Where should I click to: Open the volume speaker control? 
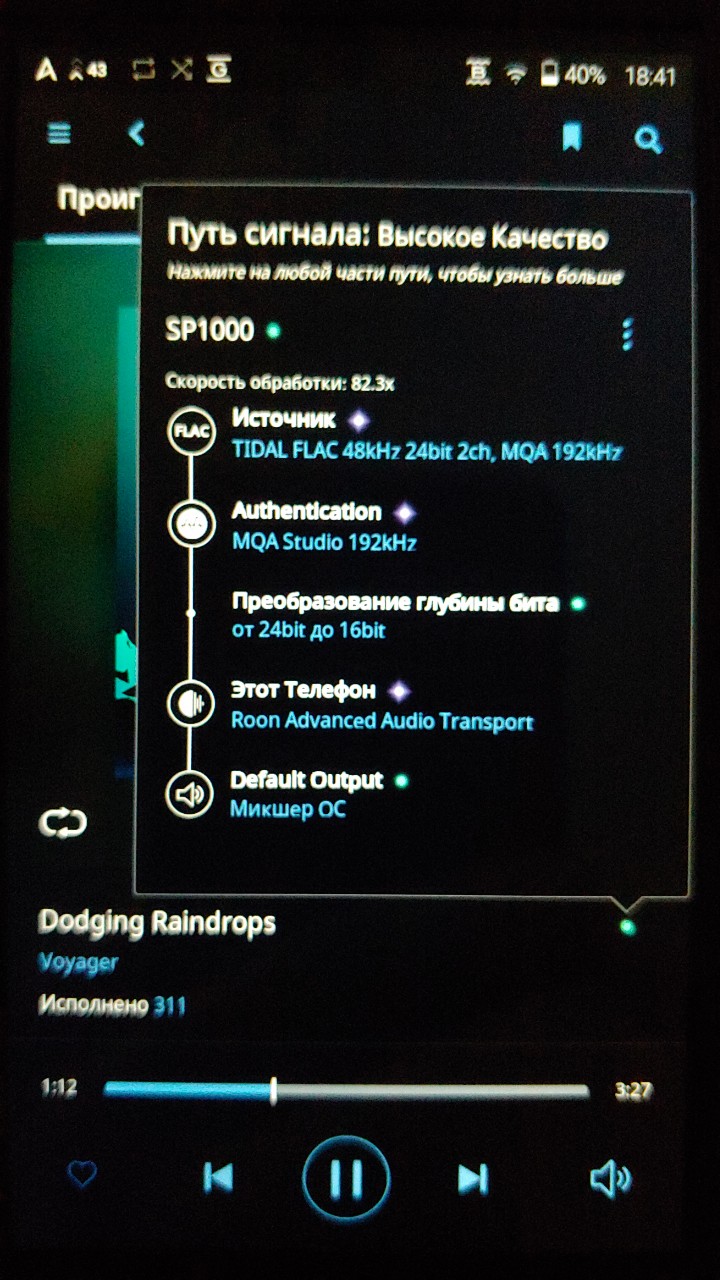[610, 1180]
